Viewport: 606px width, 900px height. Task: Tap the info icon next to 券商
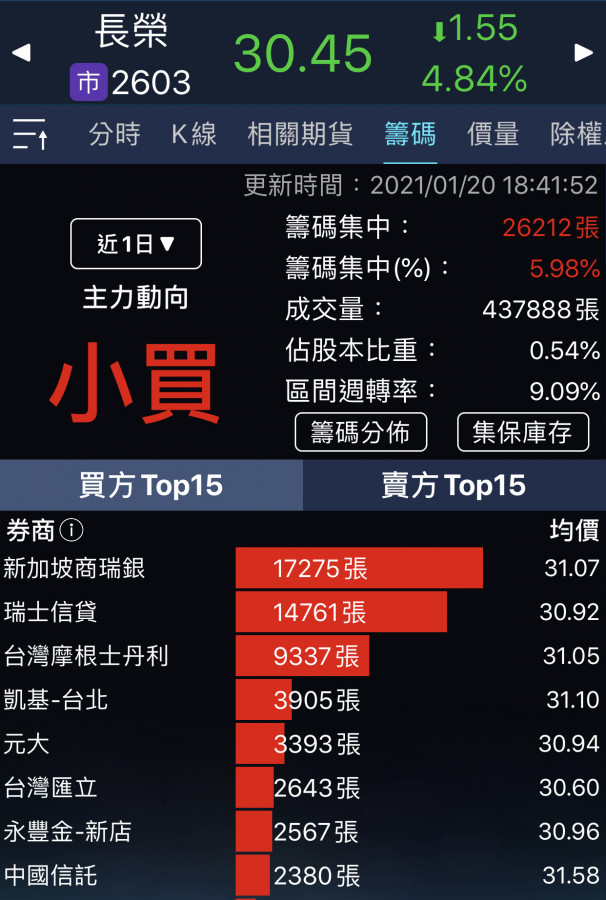pos(71,530)
